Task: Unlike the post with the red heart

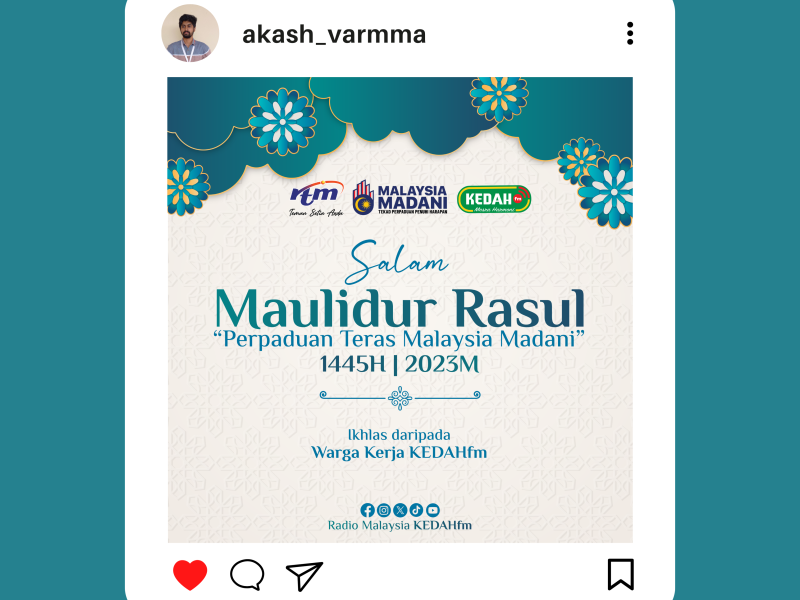Action: [190, 575]
